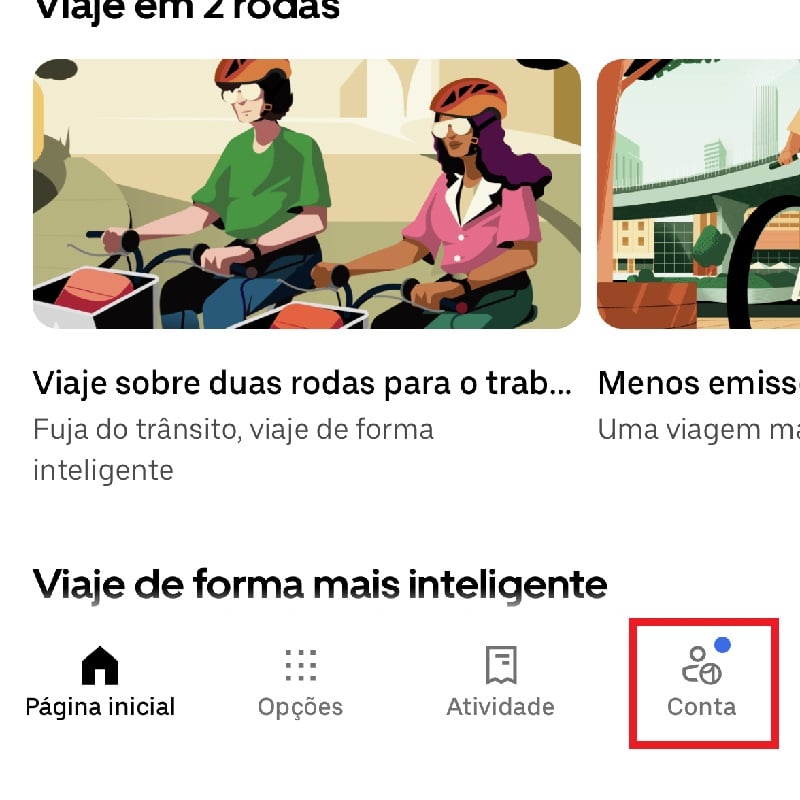This screenshot has height=800, width=800.
Task: Go to the Opções tab
Action: coord(300,682)
